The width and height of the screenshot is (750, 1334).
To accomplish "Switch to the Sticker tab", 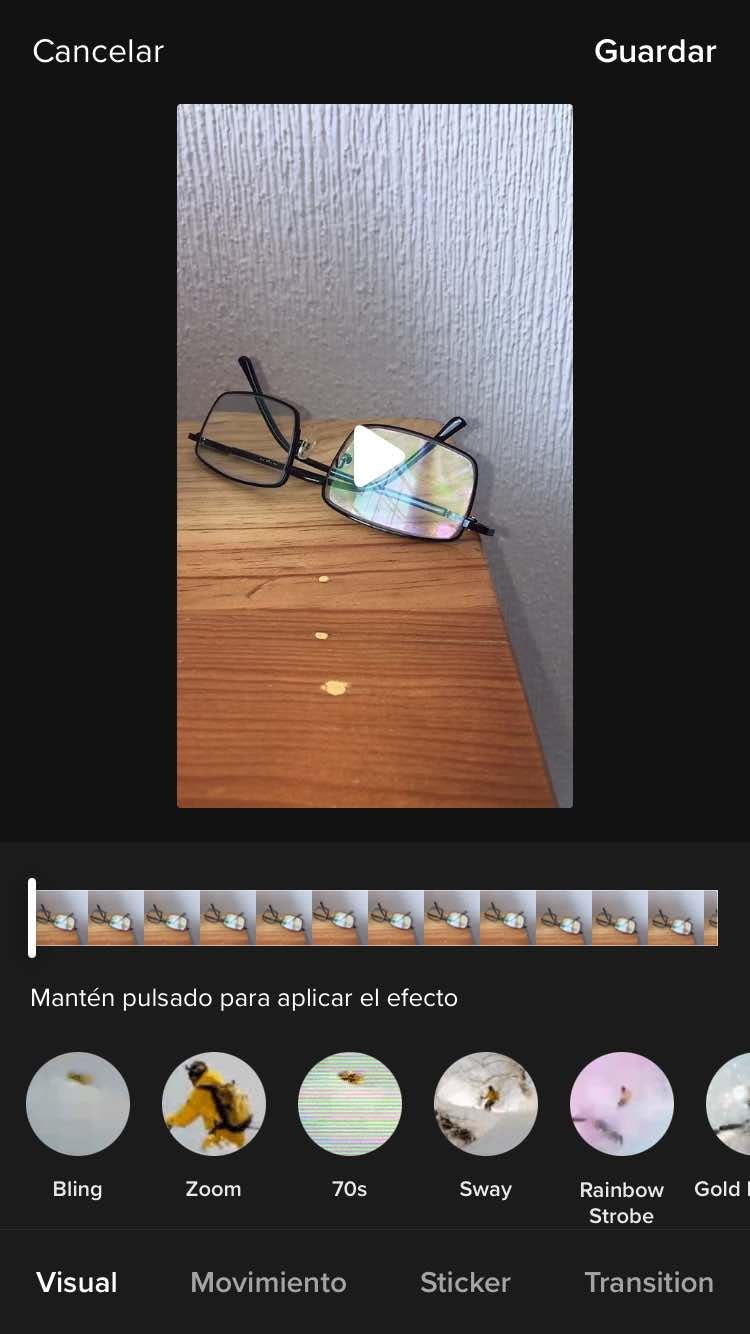I will click(465, 1282).
